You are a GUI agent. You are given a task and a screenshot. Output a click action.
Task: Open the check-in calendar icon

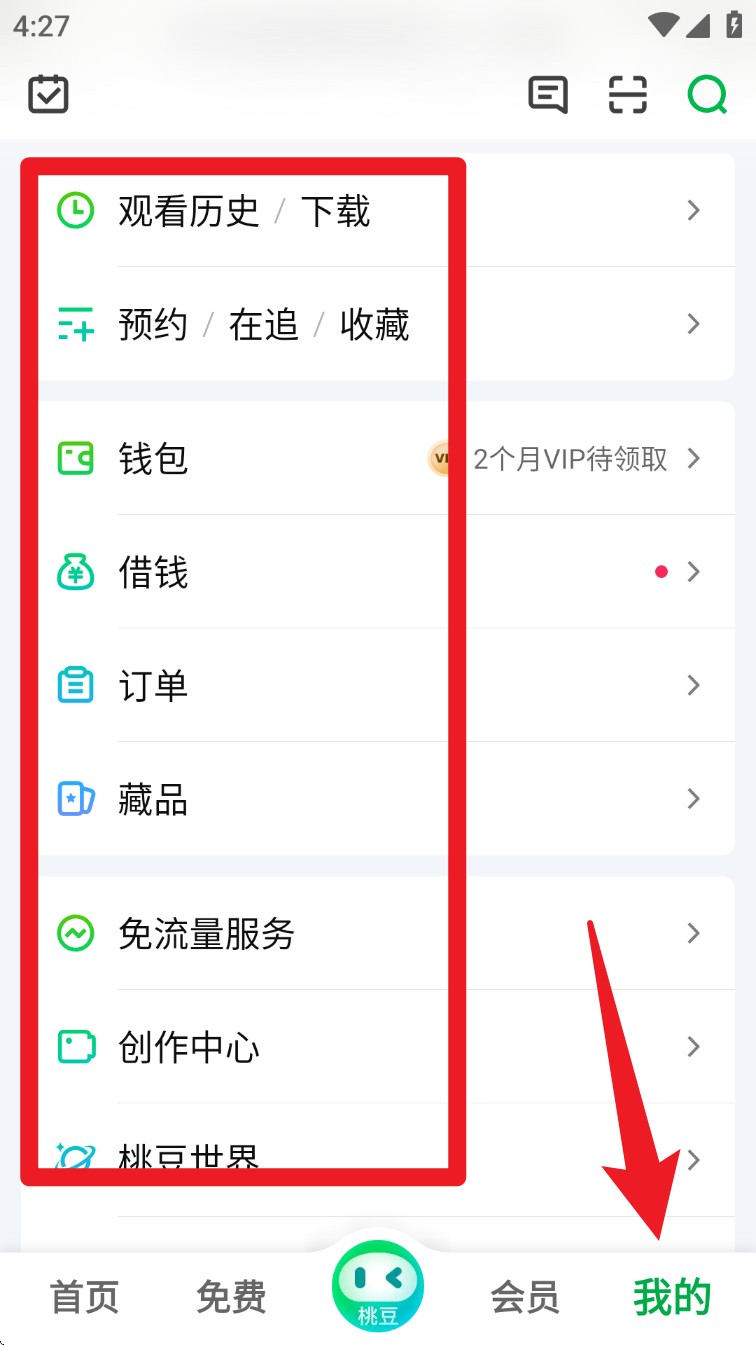(x=48, y=95)
